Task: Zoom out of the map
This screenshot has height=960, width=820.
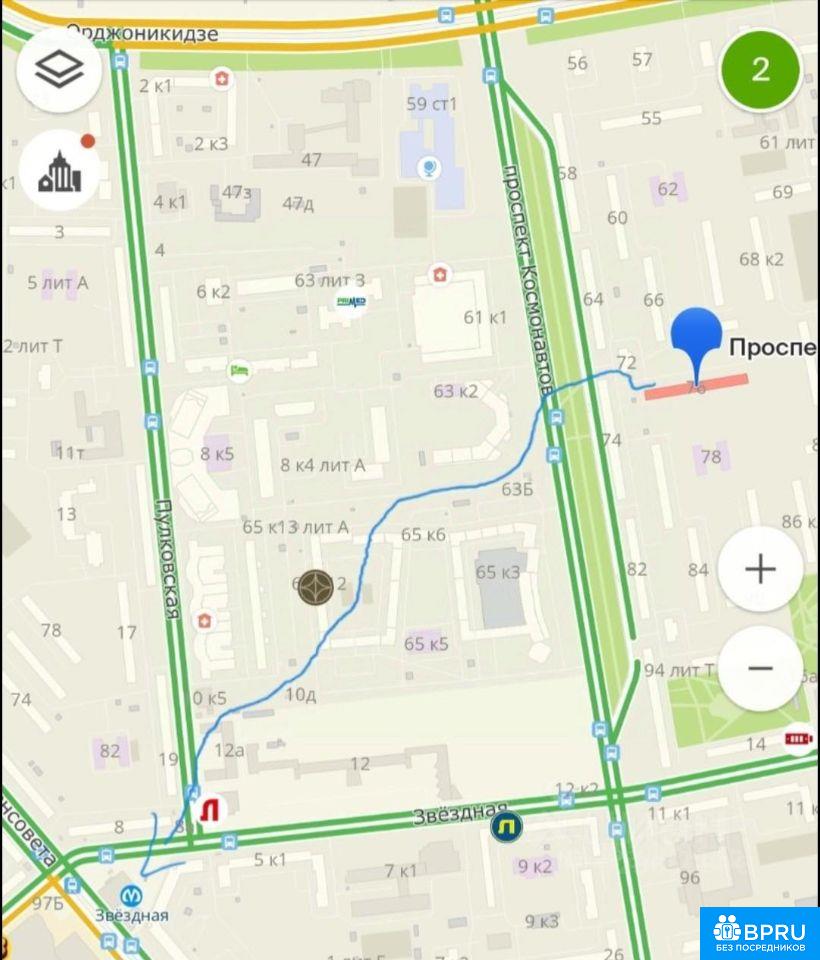Action: [760, 668]
